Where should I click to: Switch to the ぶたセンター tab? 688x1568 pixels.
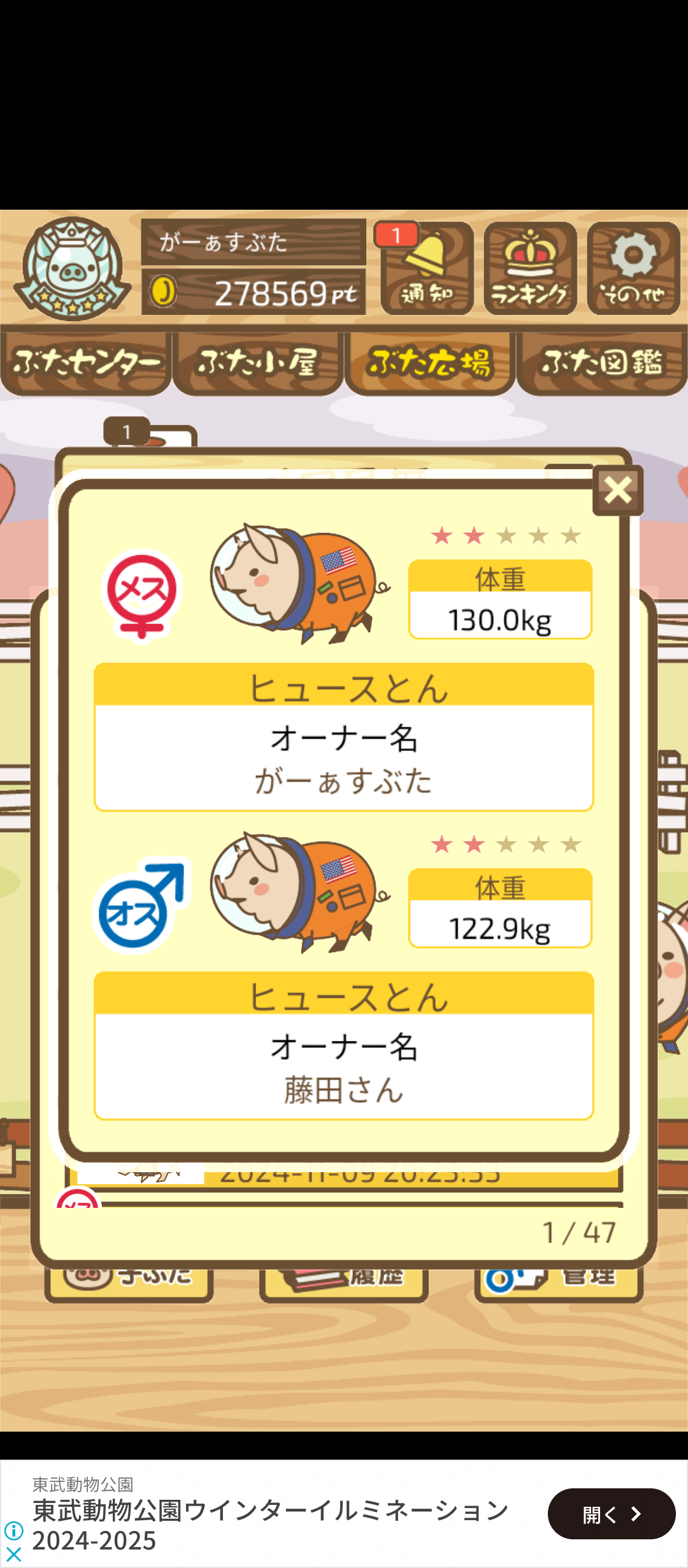tap(86, 362)
